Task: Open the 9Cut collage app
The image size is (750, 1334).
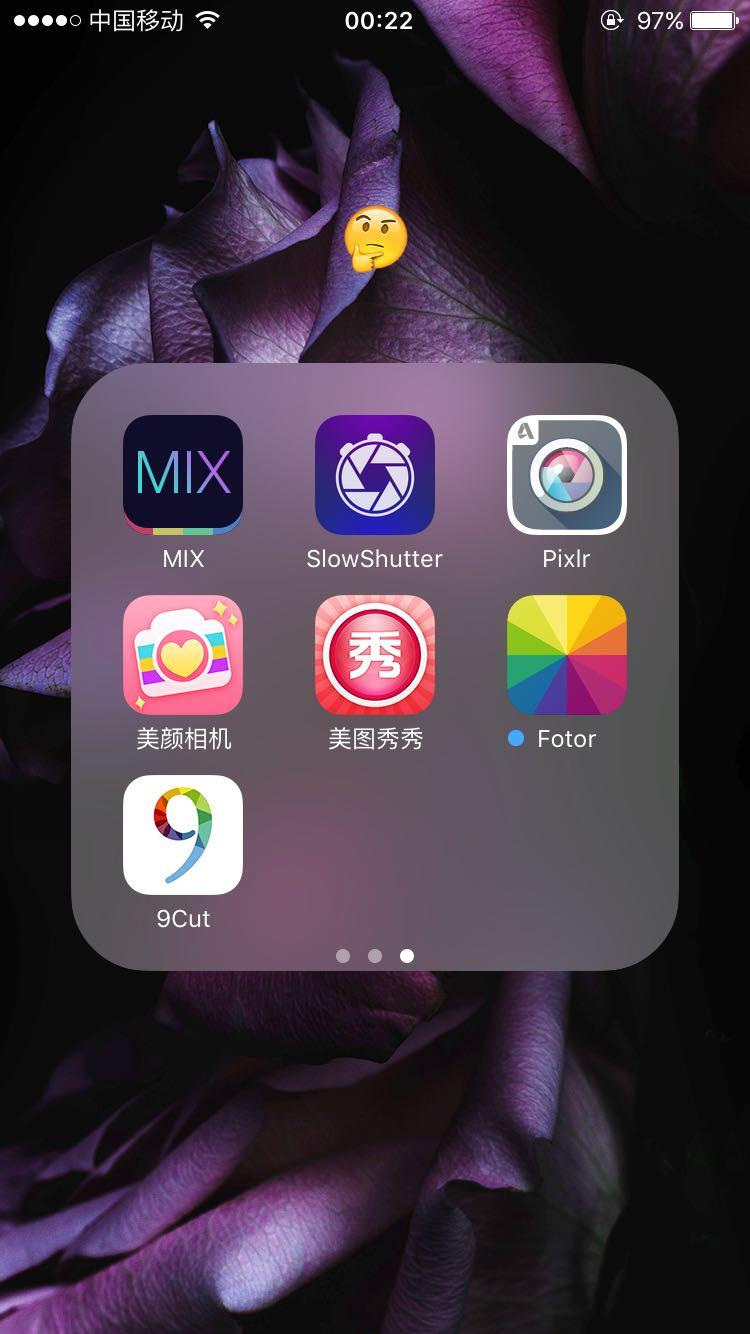Action: pos(183,835)
